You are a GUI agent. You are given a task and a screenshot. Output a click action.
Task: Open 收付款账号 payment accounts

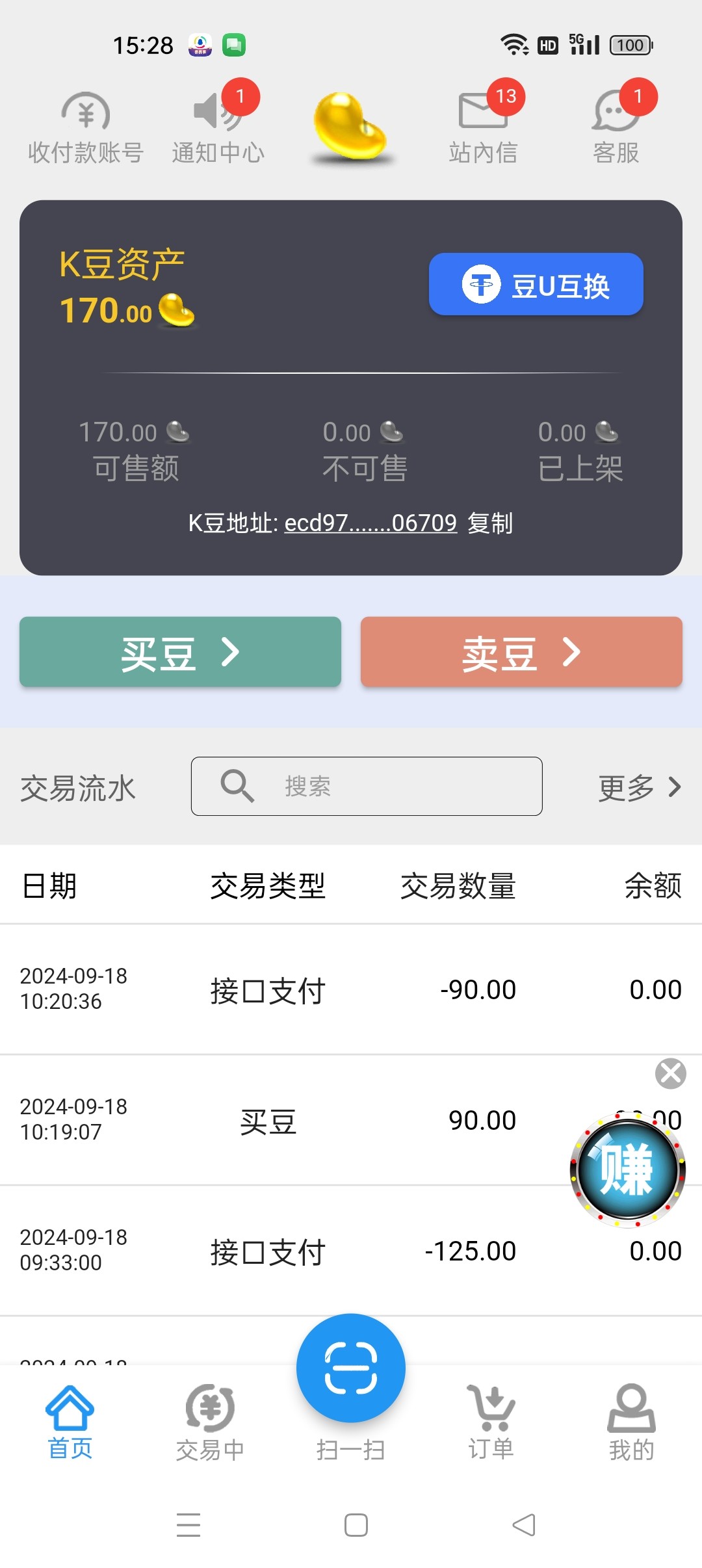pyautogui.click(x=85, y=128)
